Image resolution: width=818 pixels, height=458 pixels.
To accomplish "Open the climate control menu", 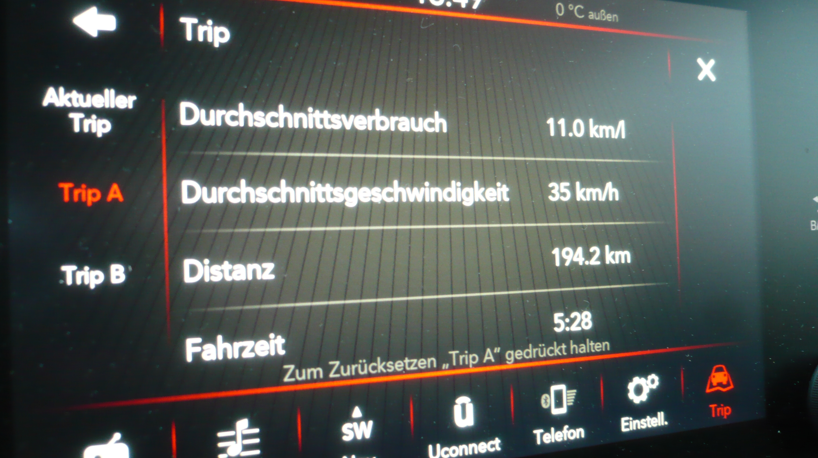I will 239,438.
